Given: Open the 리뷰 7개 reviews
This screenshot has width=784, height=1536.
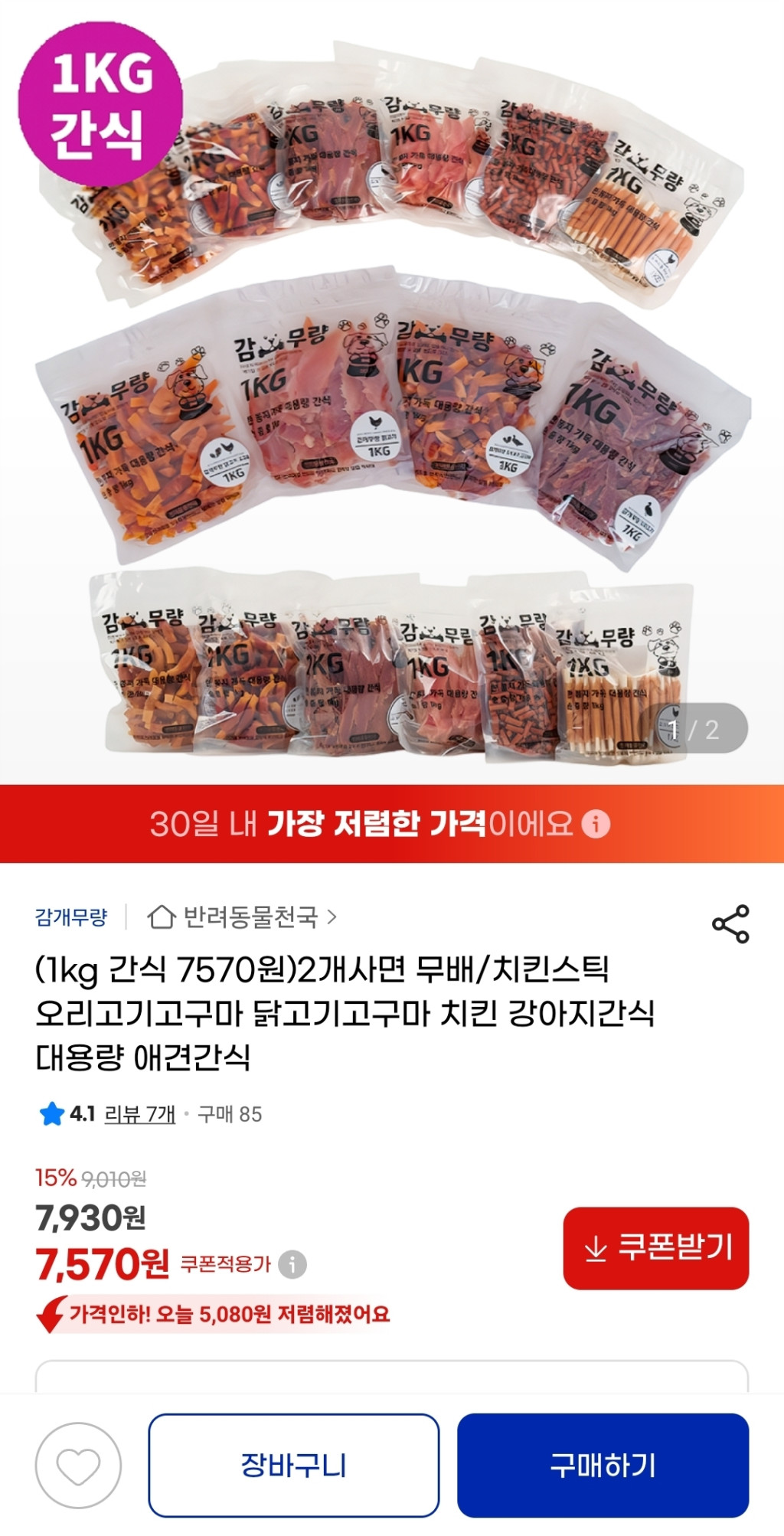Looking at the screenshot, I should [x=139, y=1114].
